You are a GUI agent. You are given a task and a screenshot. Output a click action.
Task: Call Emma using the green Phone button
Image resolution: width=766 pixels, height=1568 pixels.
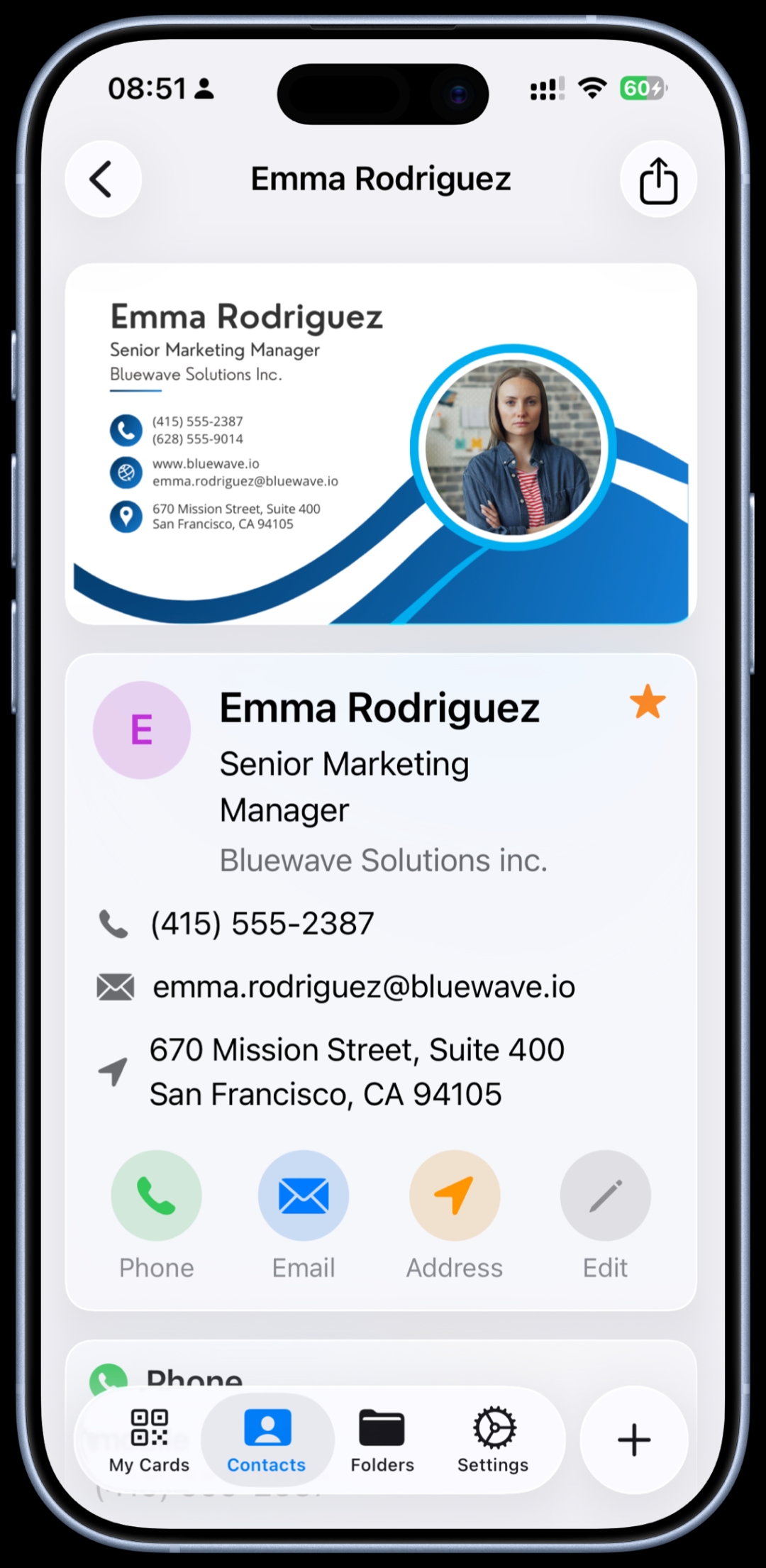(x=156, y=1196)
